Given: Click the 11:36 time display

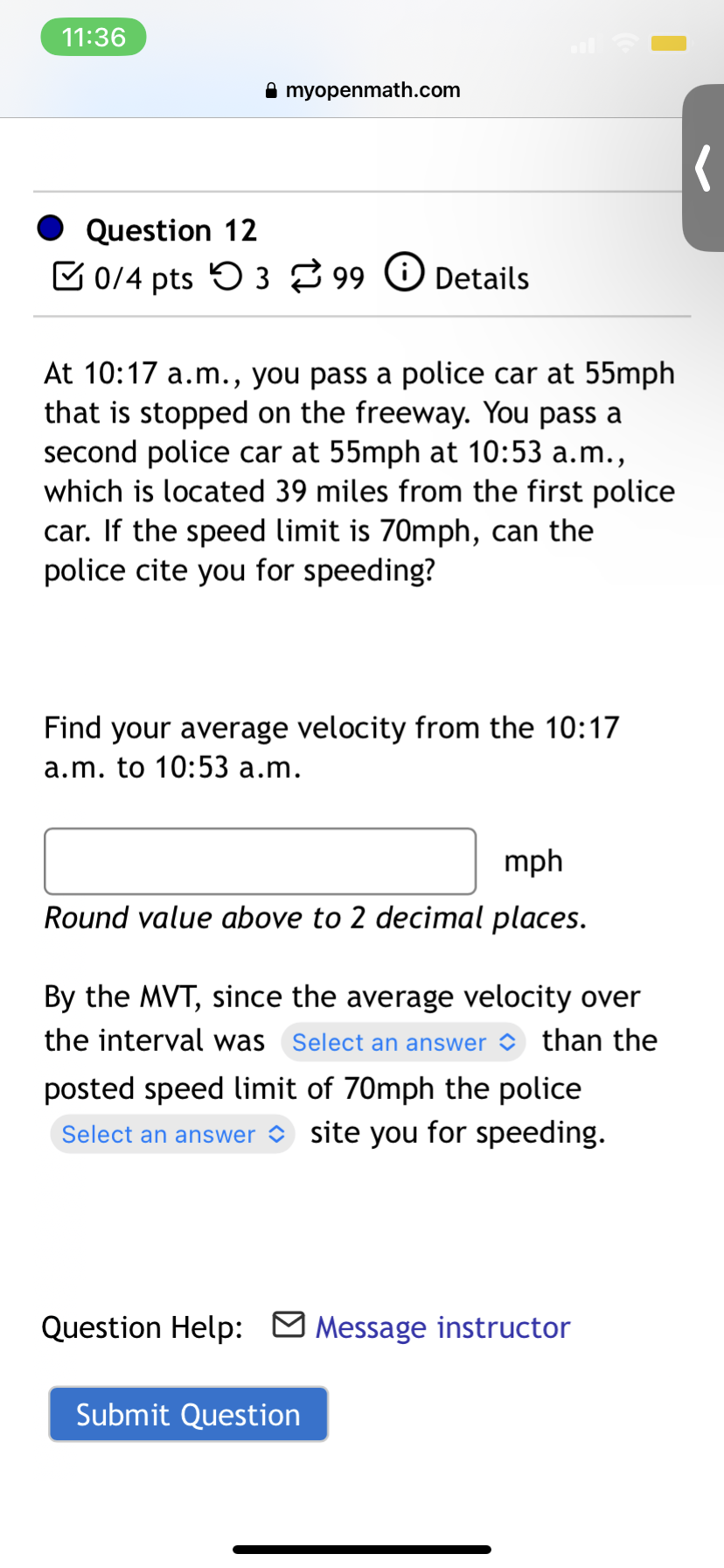Looking at the screenshot, I should click(93, 37).
